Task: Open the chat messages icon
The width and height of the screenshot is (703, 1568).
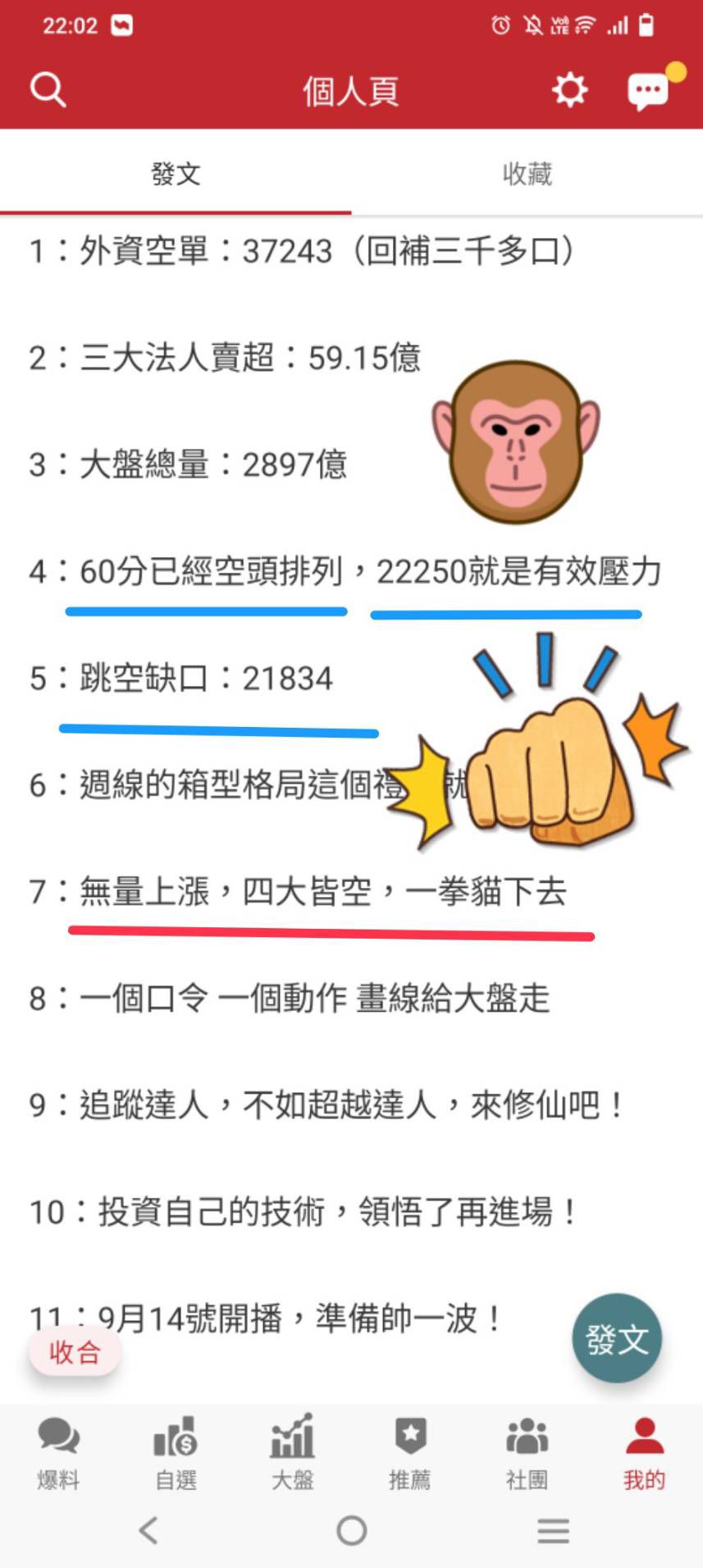Action: (x=646, y=90)
